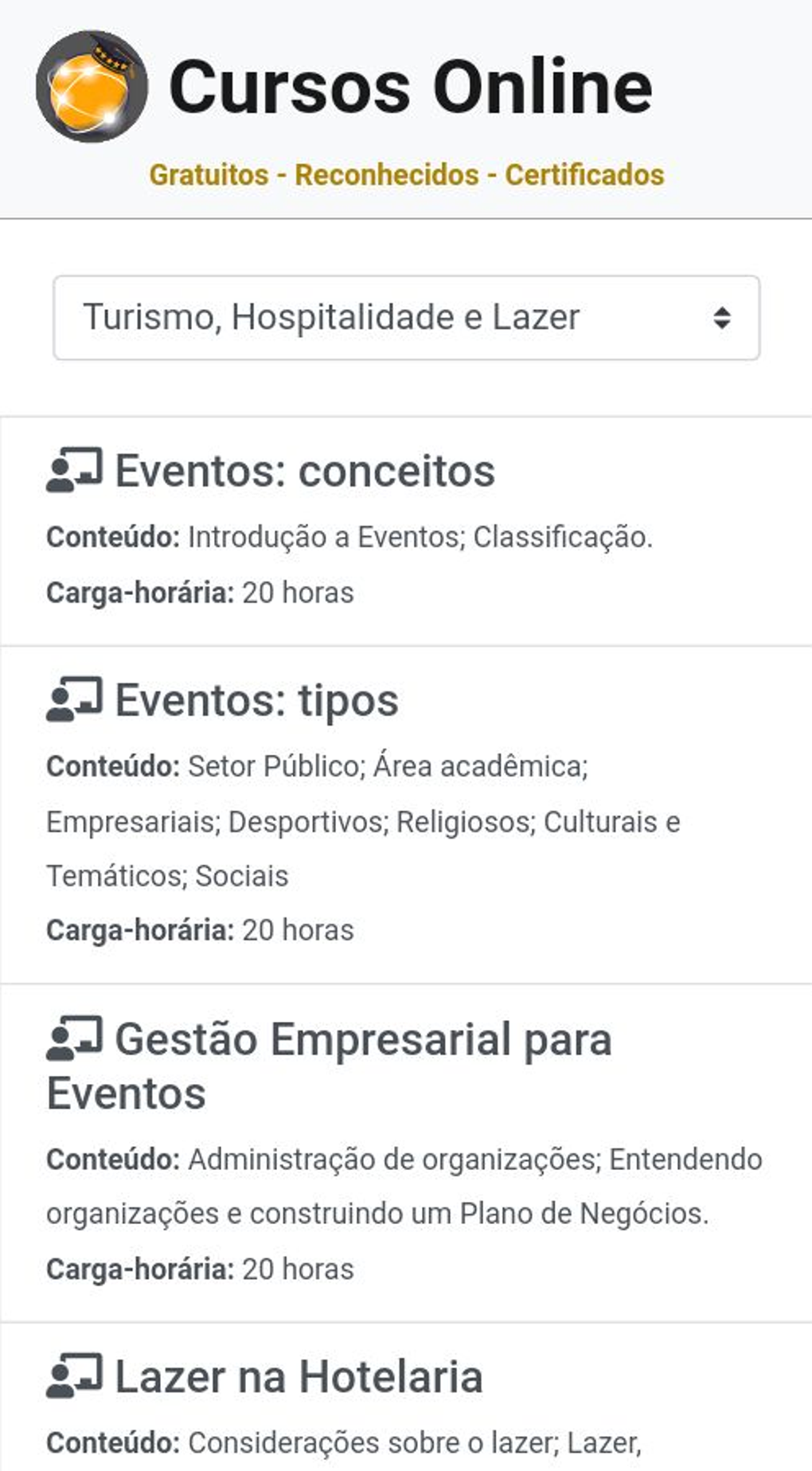Click the up-down arrows of the category selector
This screenshot has height=1471, width=812.
(x=720, y=317)
